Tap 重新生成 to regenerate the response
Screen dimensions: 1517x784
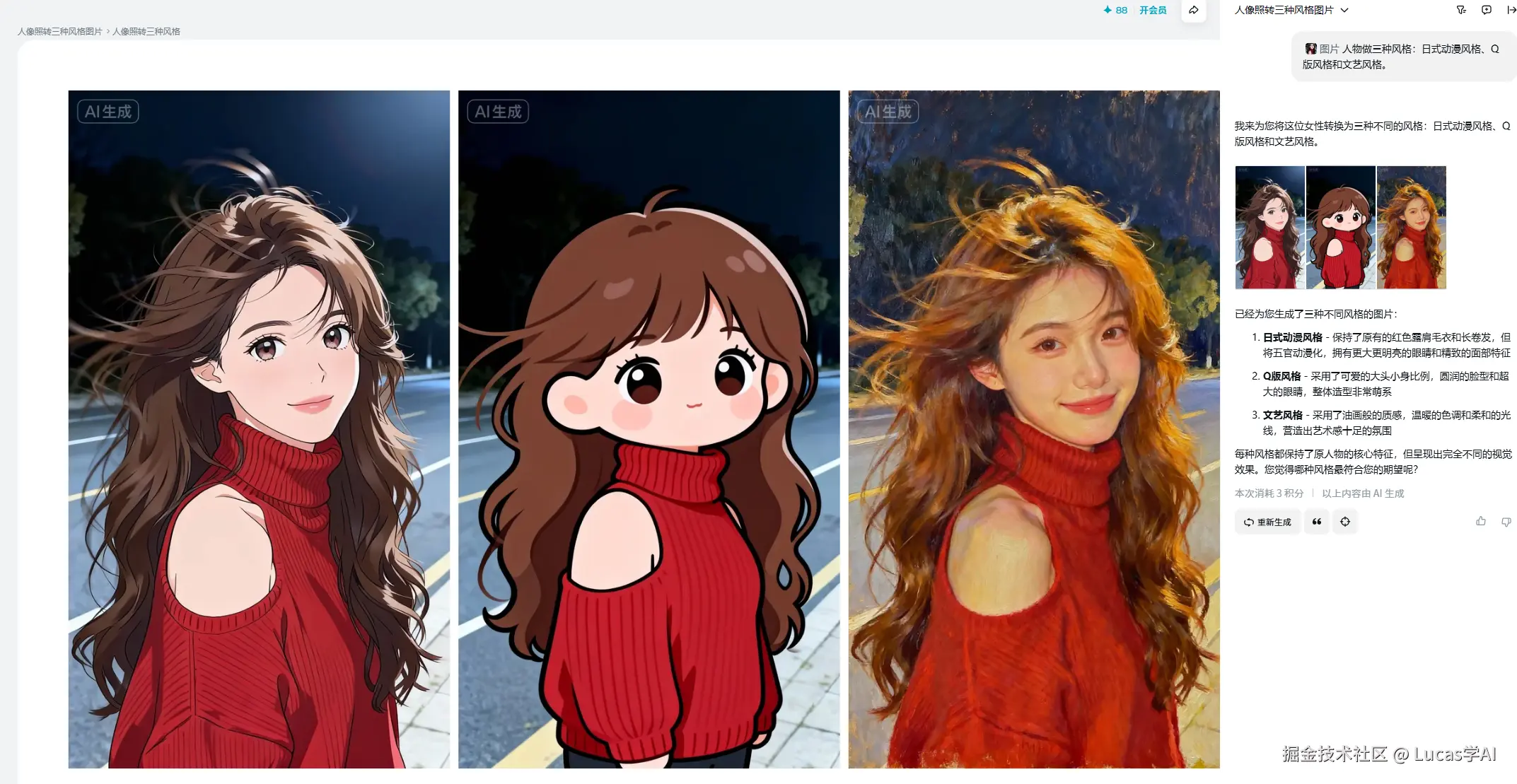1267,522
